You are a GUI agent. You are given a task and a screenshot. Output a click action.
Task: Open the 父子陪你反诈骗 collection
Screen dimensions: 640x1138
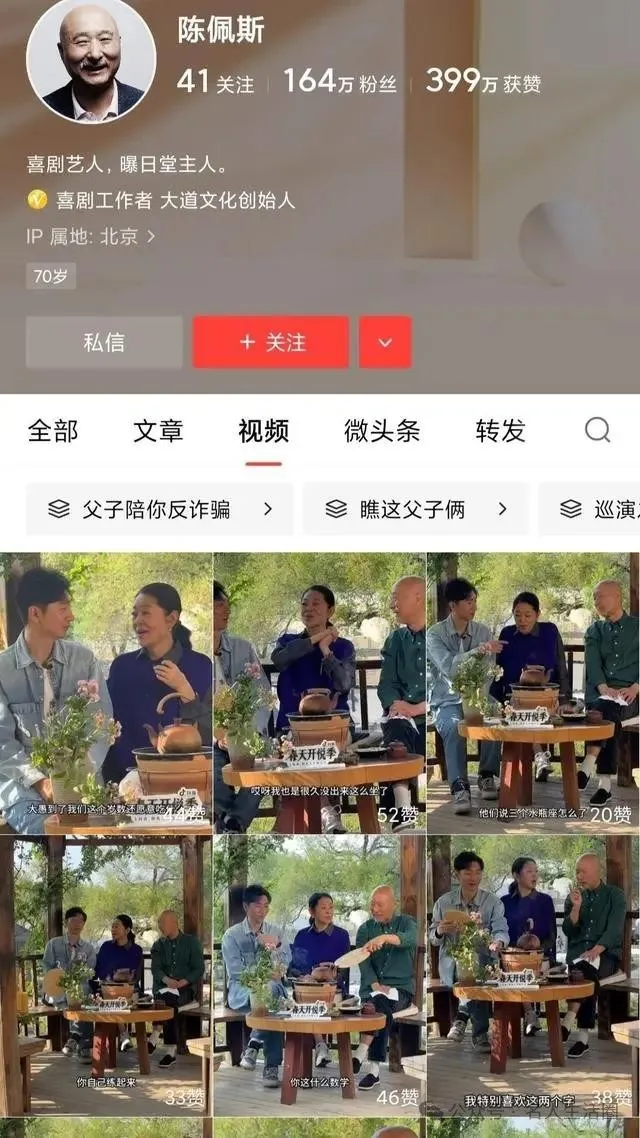(160, 509)
